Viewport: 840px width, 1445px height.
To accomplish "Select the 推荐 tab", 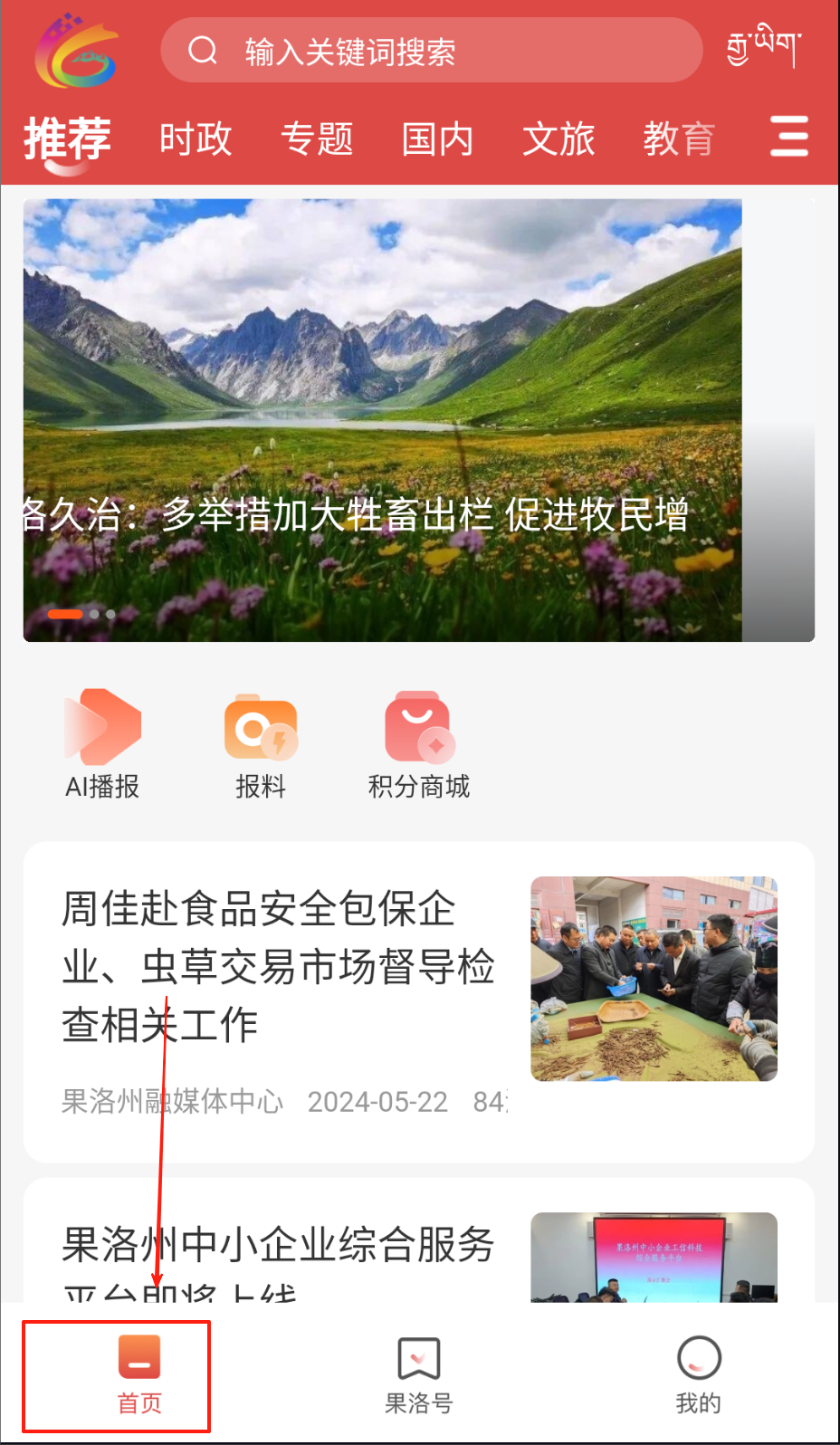I will pos(67,139).
